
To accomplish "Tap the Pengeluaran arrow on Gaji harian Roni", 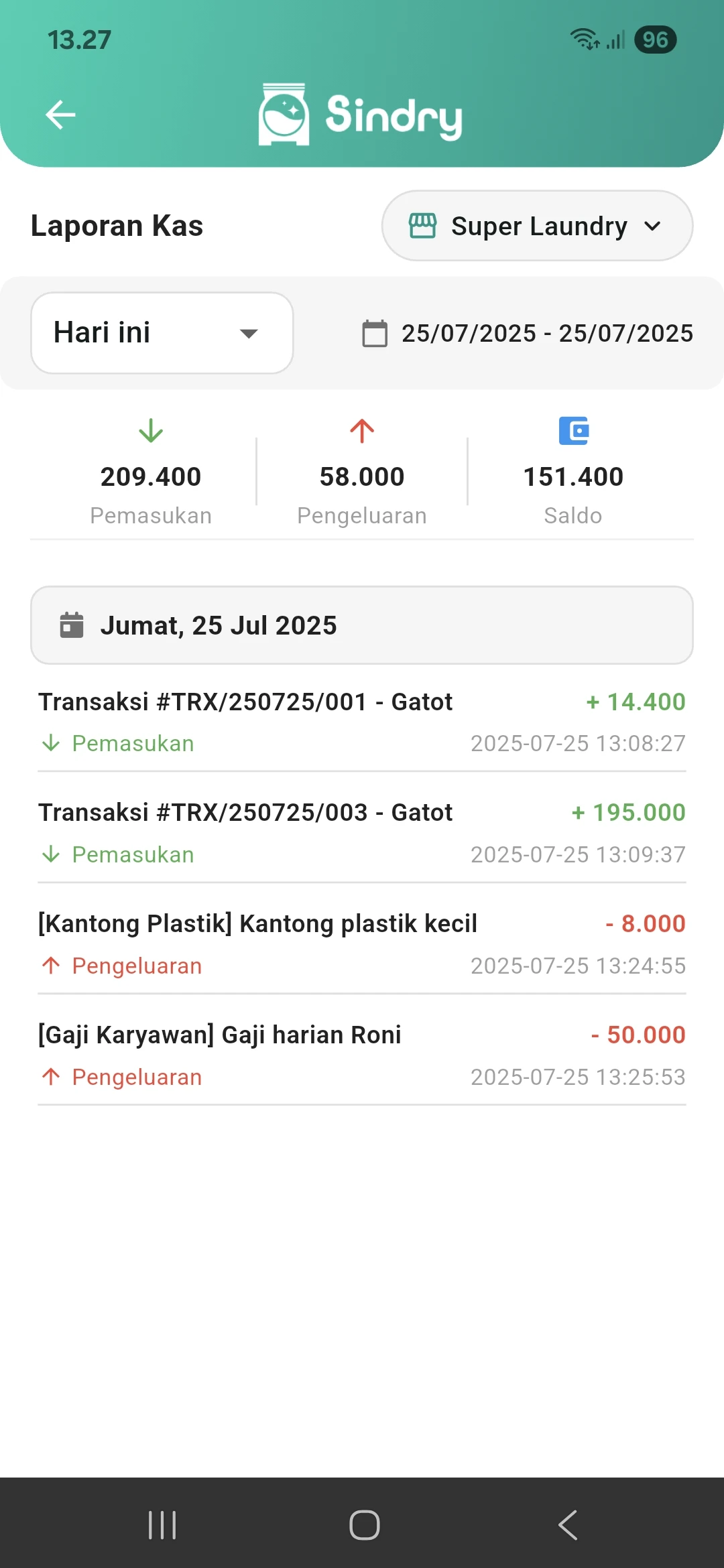I will 51,1076.
